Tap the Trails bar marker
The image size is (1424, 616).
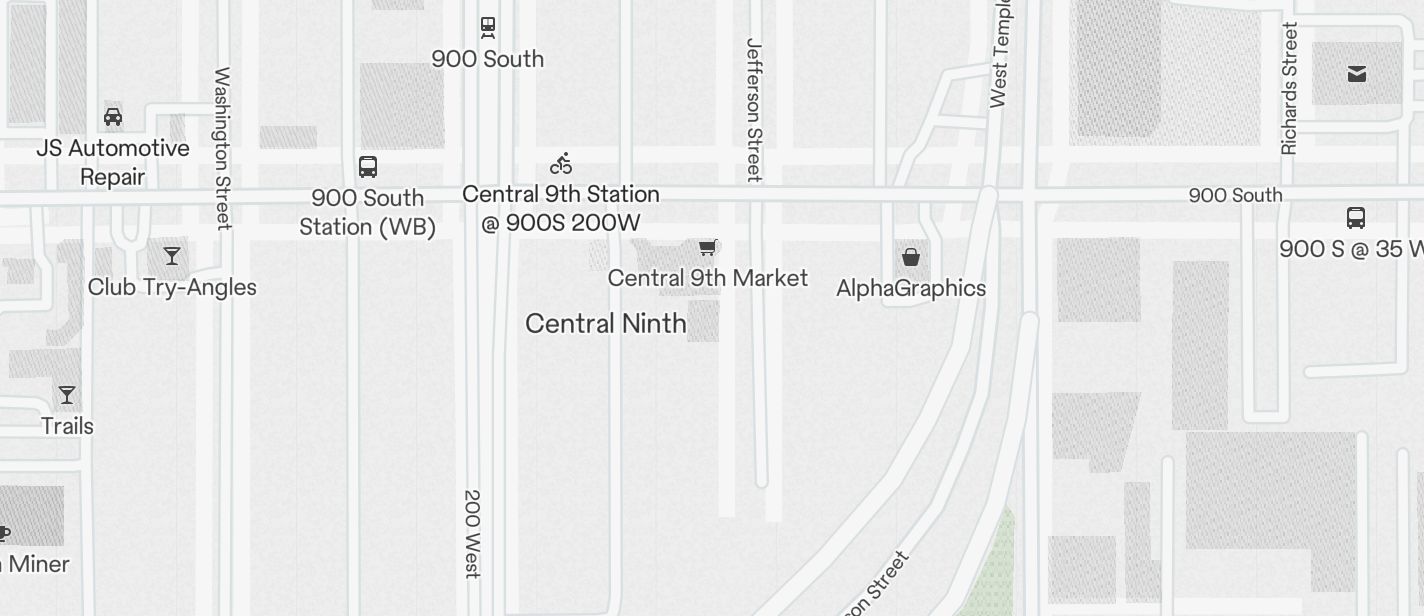[67, 395]
